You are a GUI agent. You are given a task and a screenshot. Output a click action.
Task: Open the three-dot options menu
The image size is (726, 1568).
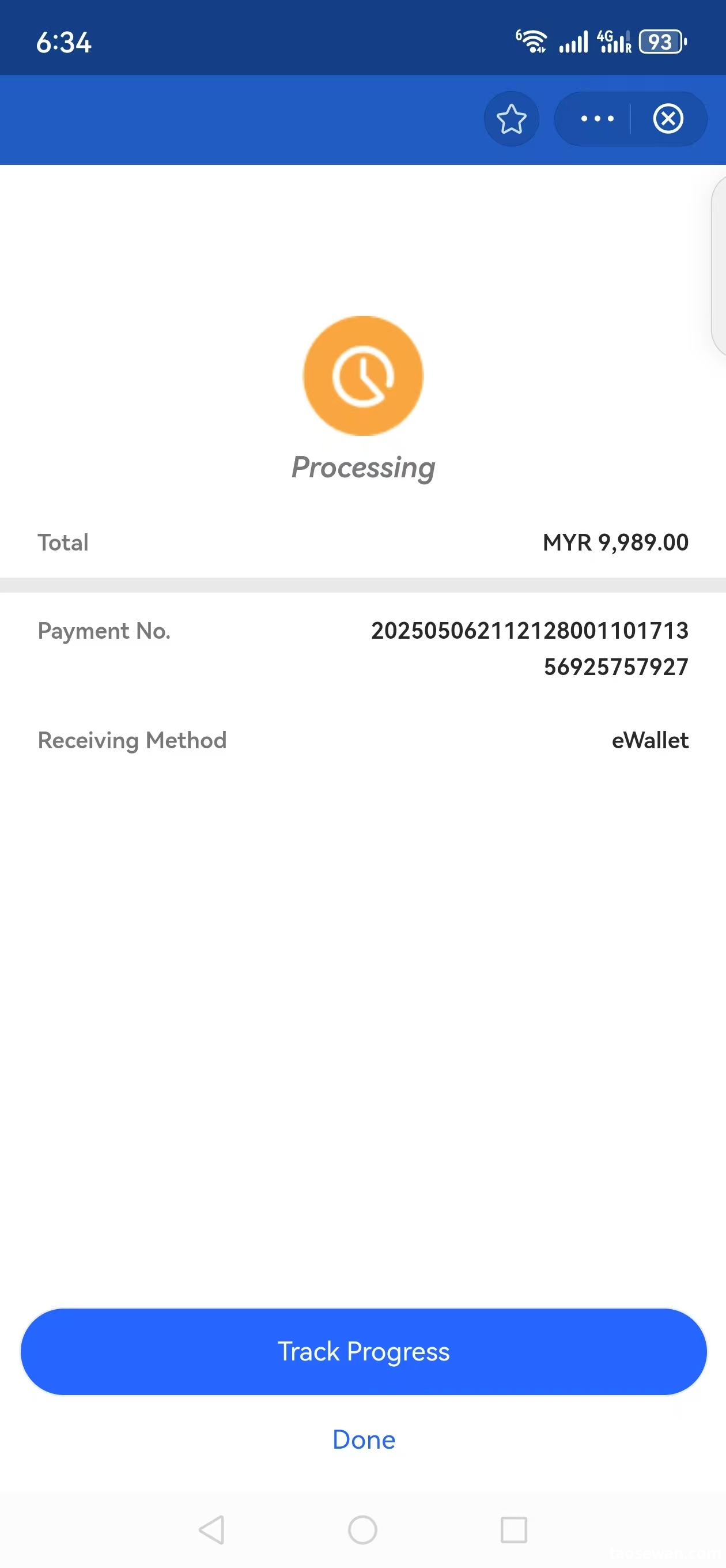coord(596,119)
